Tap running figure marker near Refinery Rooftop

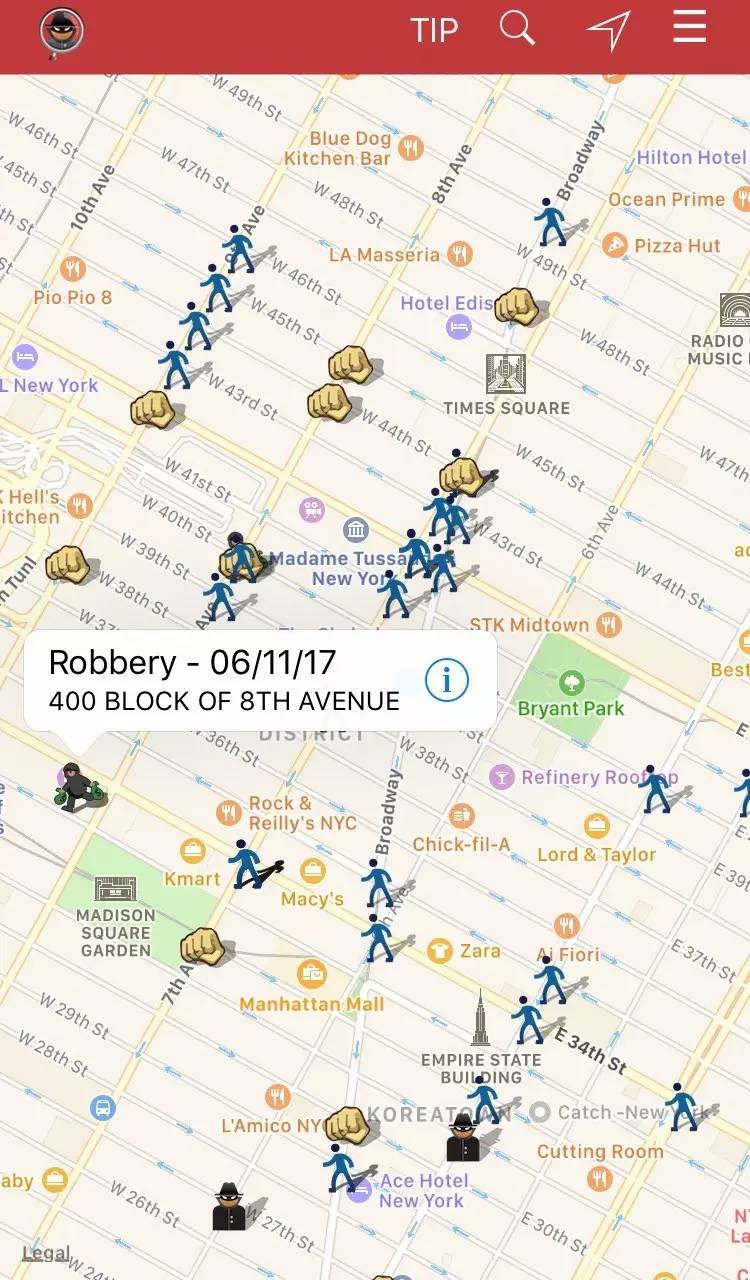(656, 789)
